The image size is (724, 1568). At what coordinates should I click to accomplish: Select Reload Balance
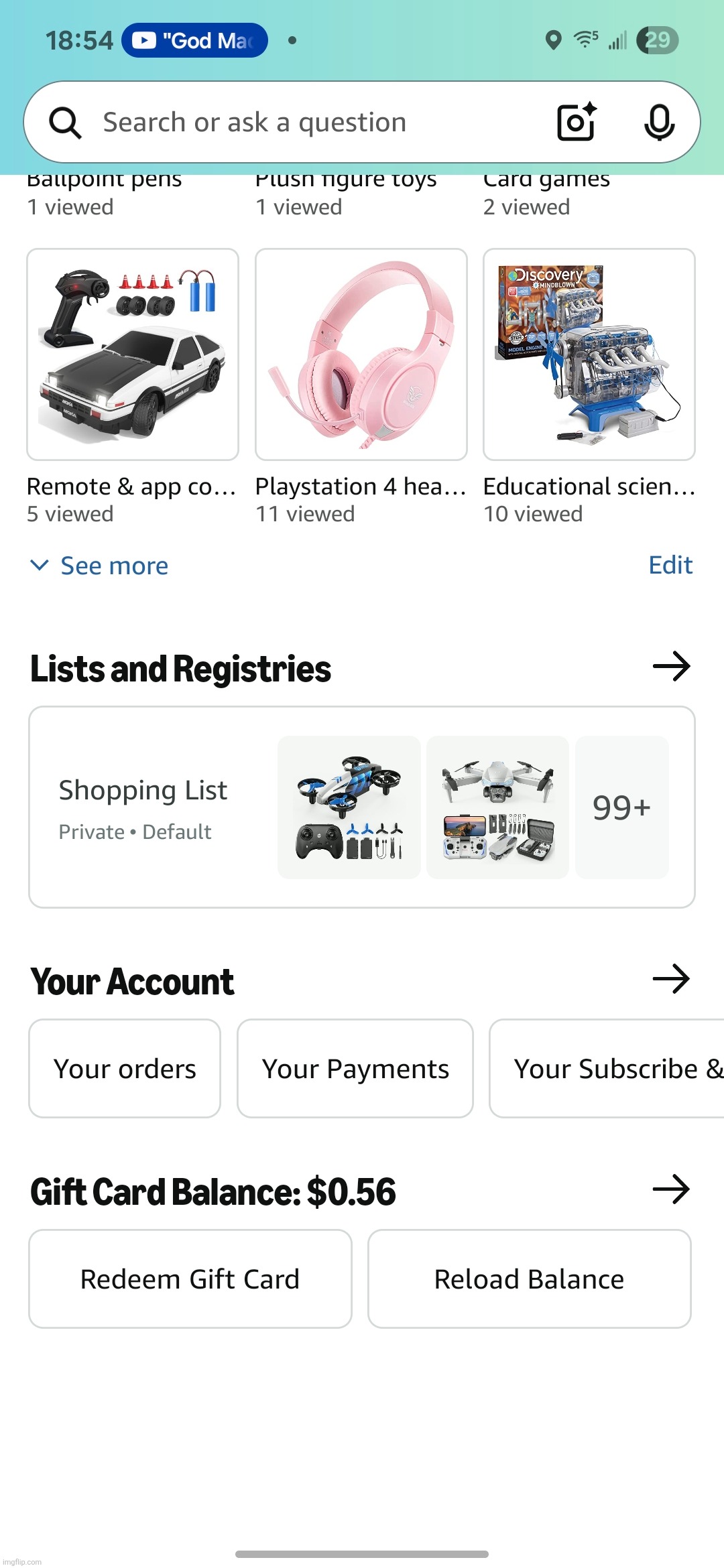click(529, 1279)
